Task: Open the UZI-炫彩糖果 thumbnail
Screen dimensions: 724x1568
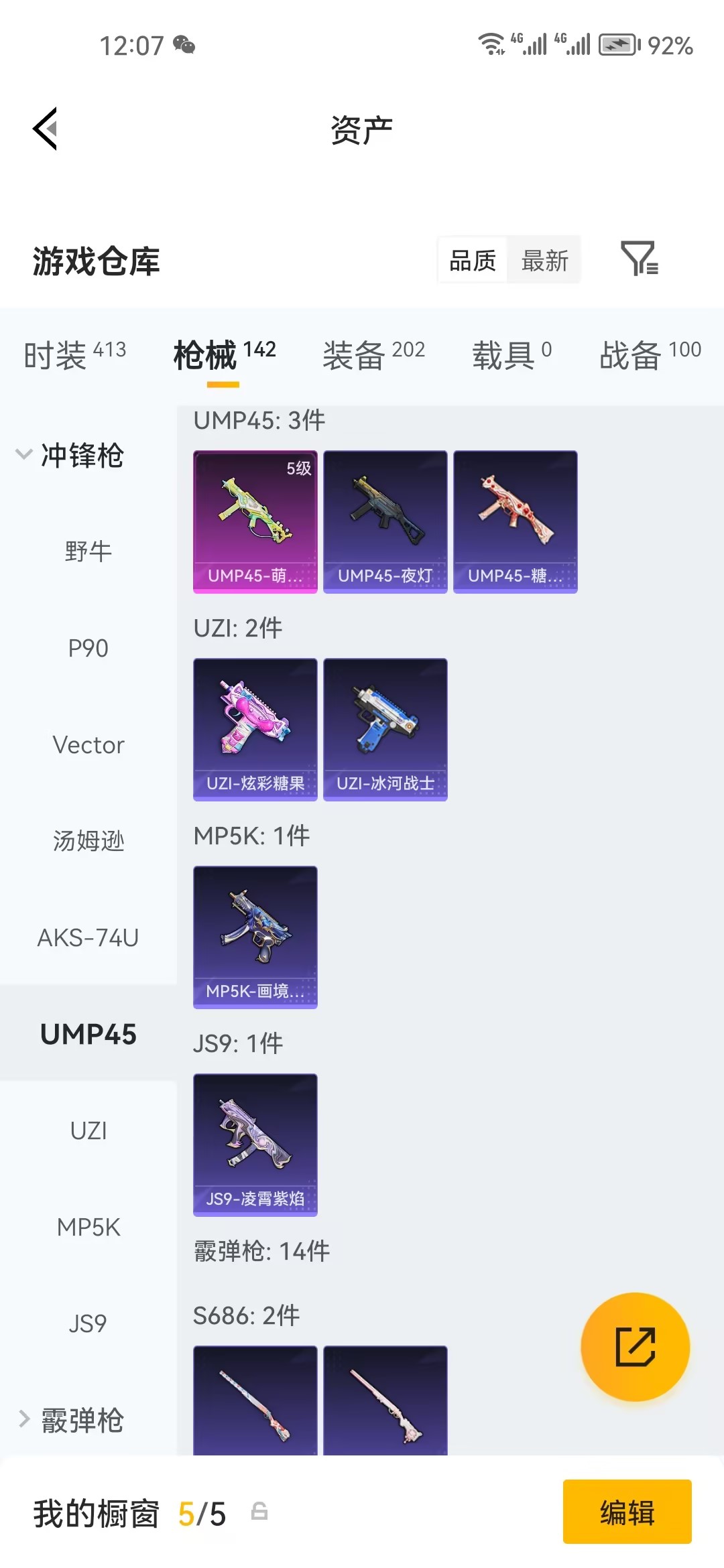Action: [255, 730]
